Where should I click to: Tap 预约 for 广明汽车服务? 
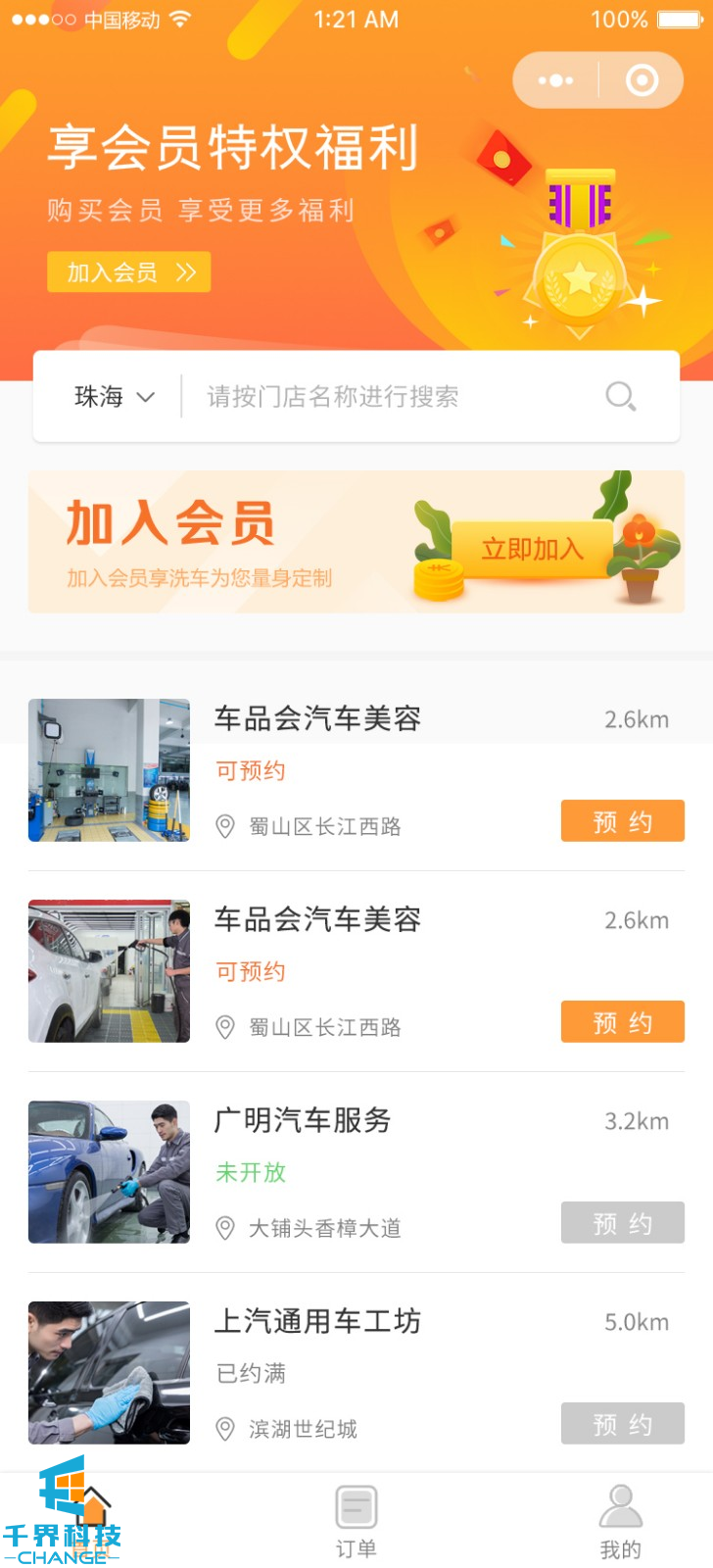point(622,1223)
